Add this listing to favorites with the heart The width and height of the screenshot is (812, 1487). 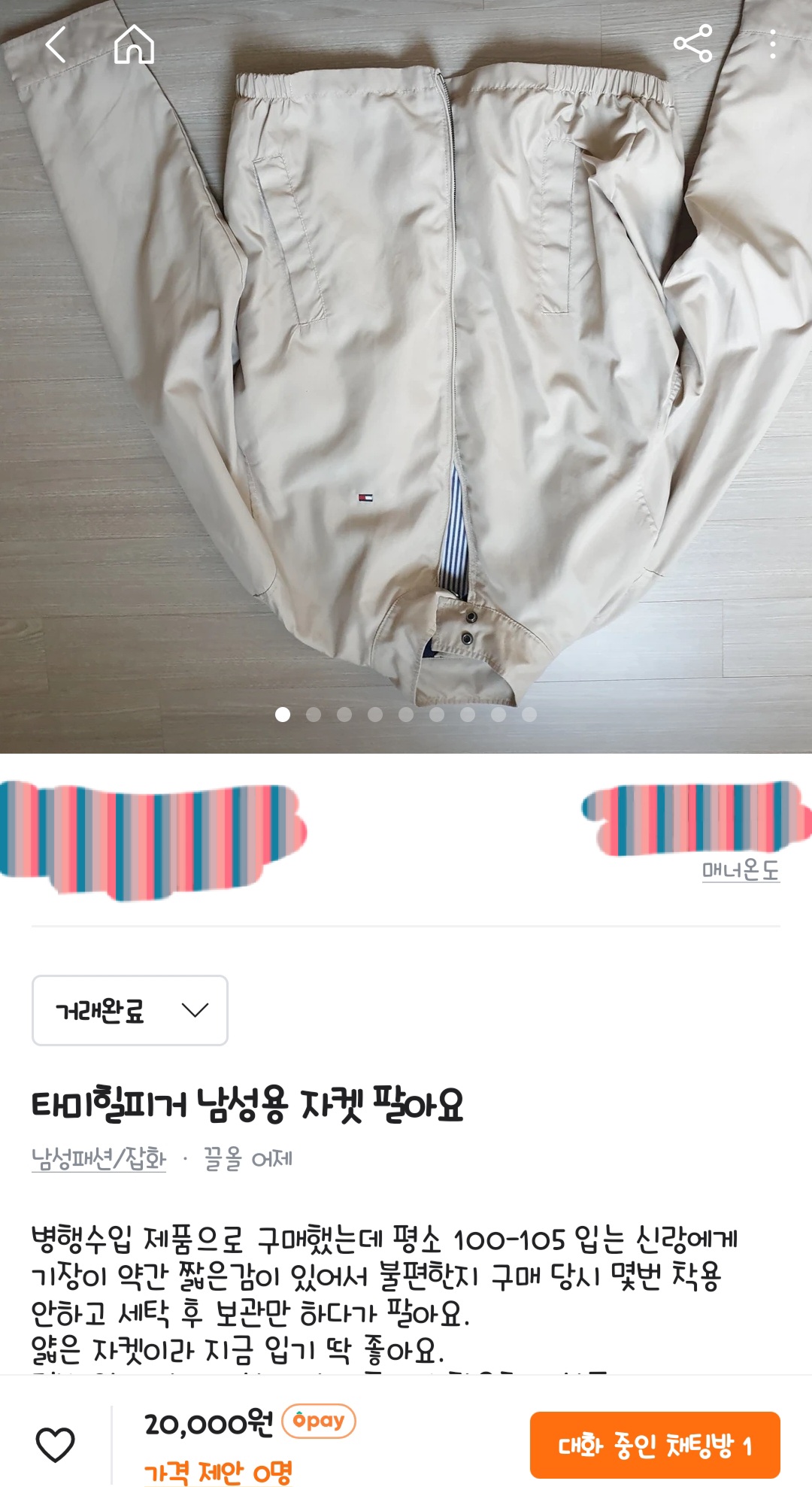(x=56, y=1444)
